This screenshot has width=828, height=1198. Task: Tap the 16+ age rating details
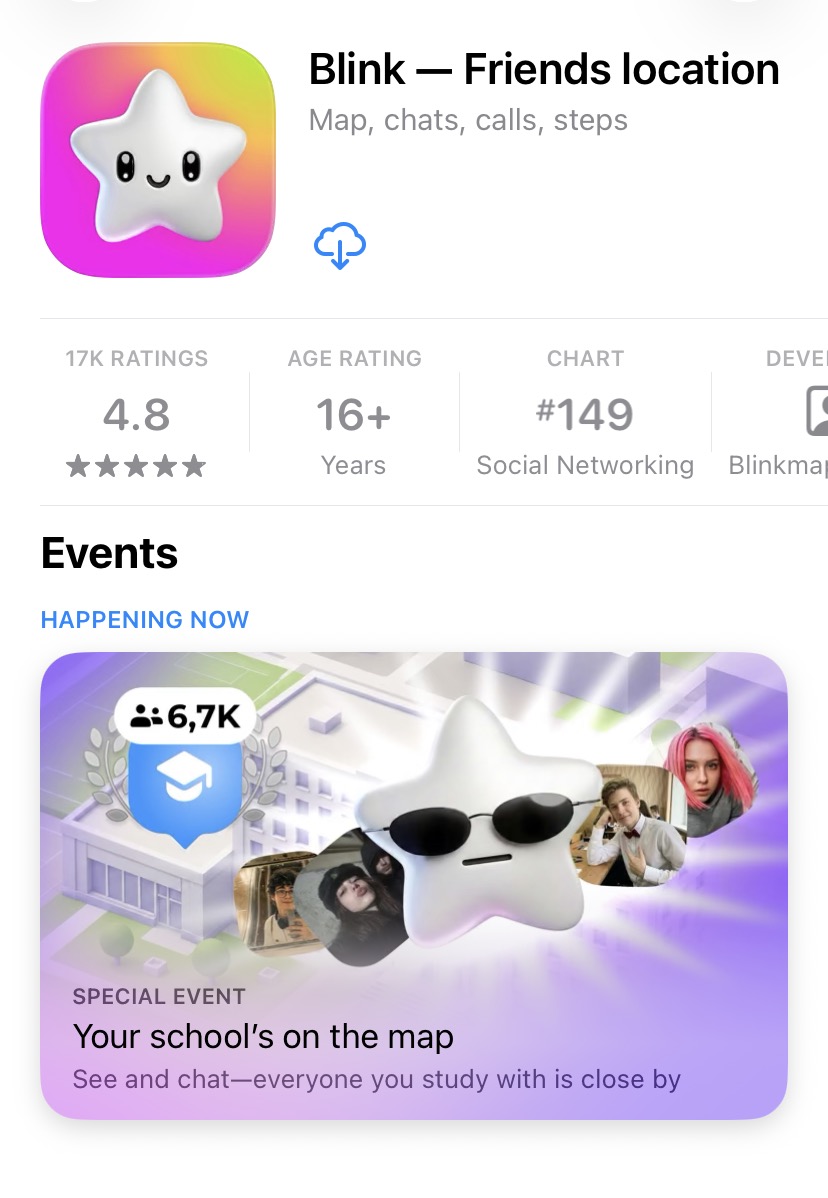coord(354,413)
